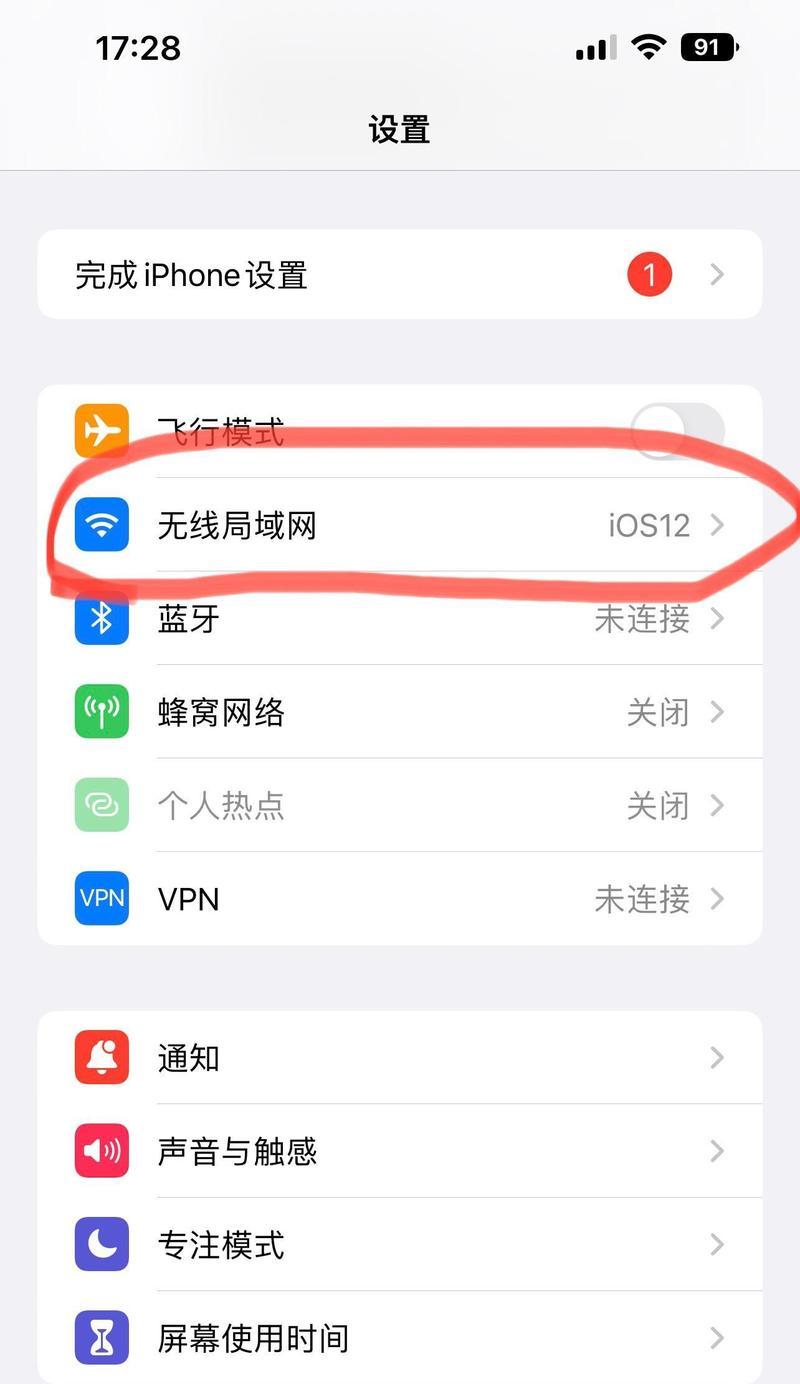Open 通知 settings
This screenshot has height=1384, width=800.
(400, 1058)
